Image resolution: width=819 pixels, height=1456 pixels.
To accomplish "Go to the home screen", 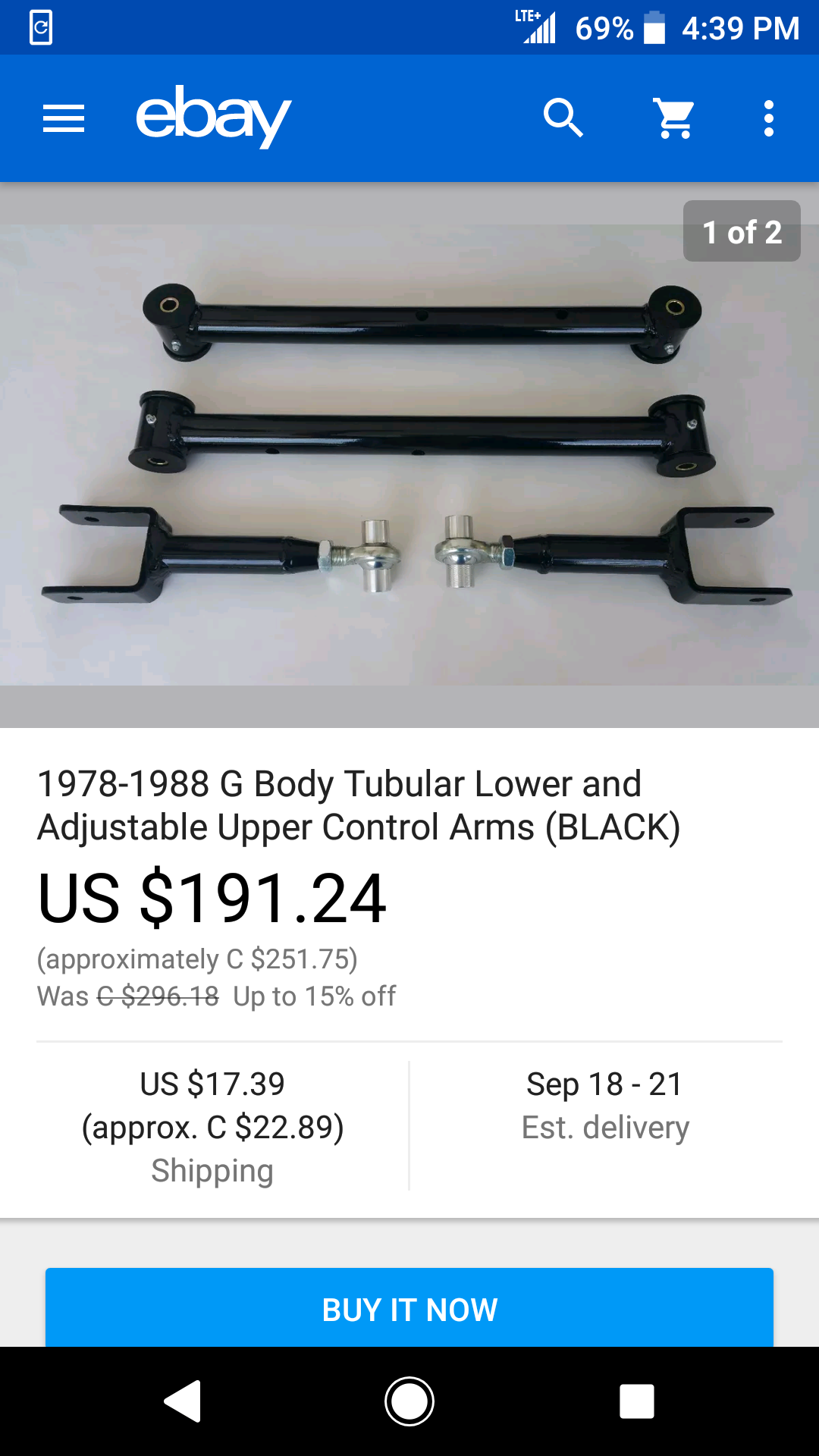I will coord(409,1401).
